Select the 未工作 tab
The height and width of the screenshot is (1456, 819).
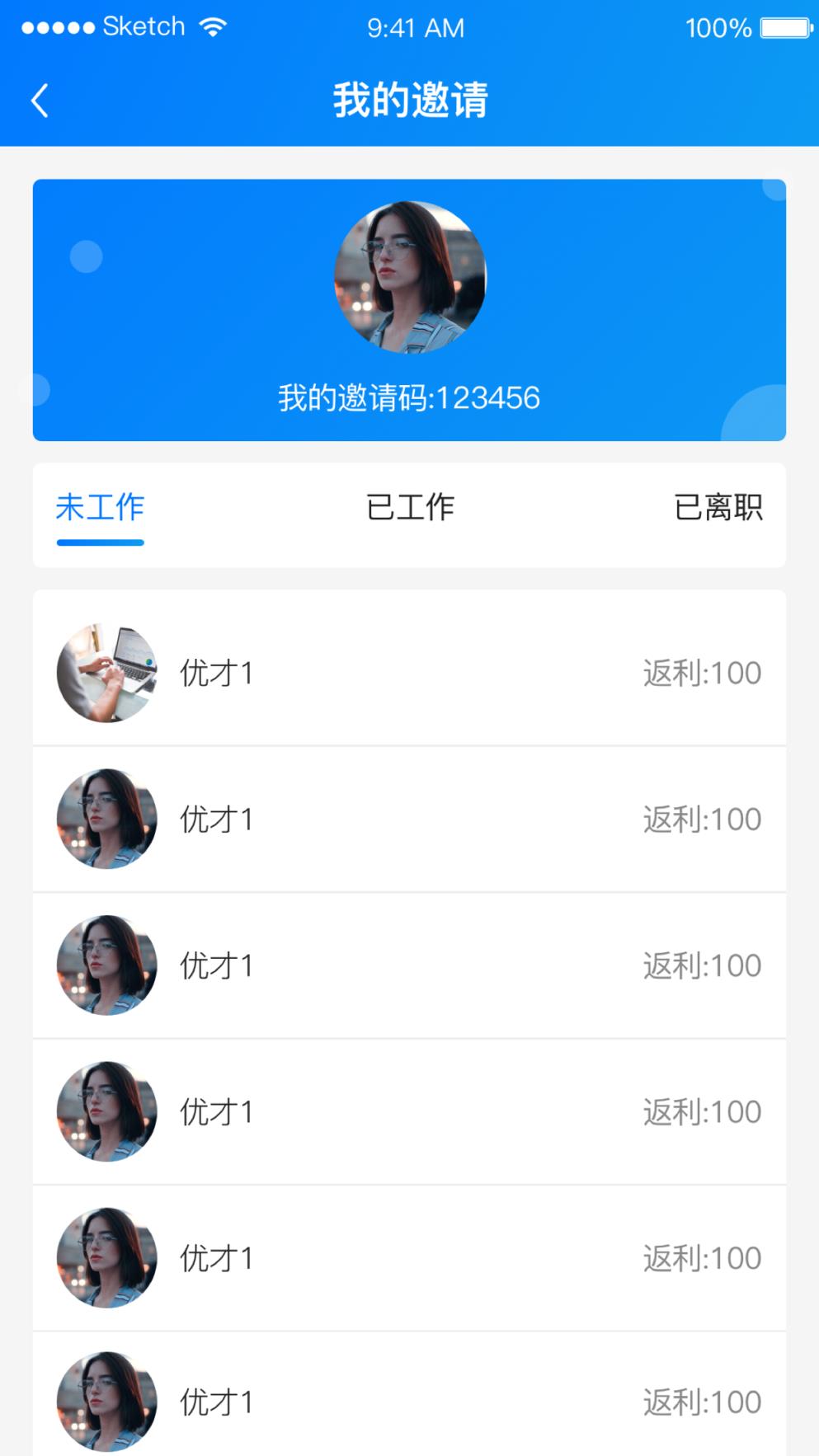(100, 508)
